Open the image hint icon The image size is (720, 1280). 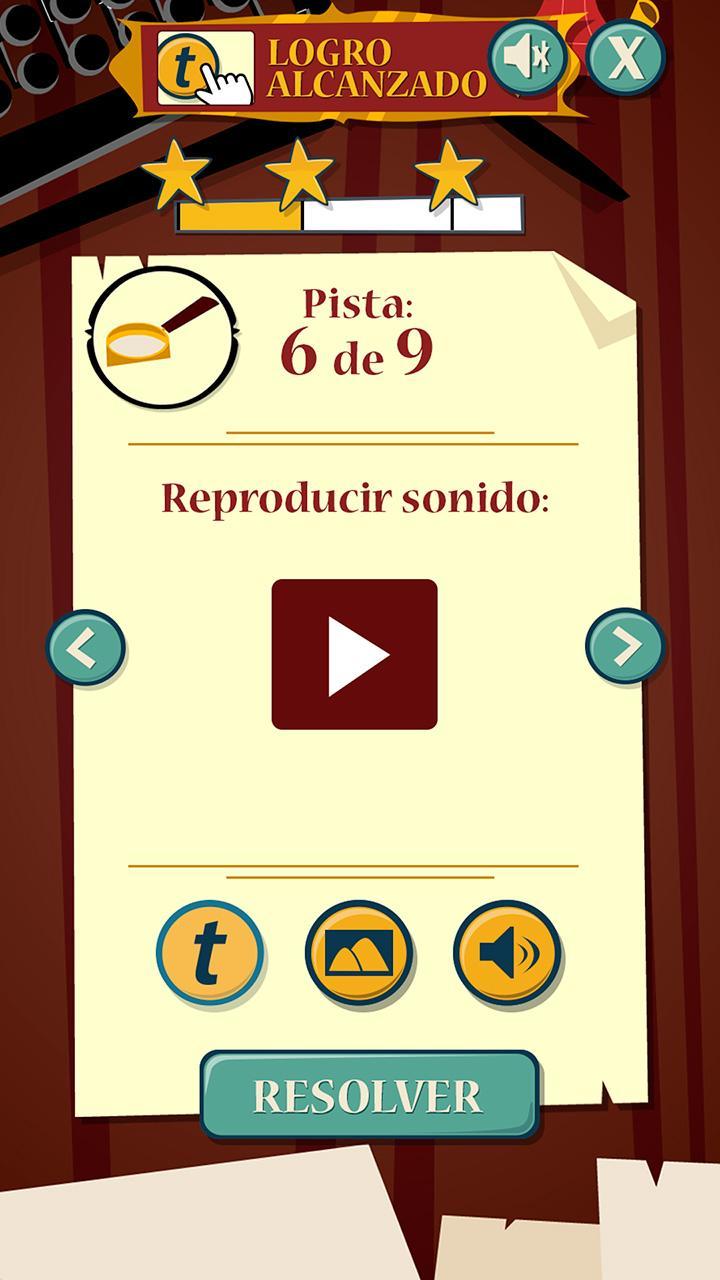[360, 950]
